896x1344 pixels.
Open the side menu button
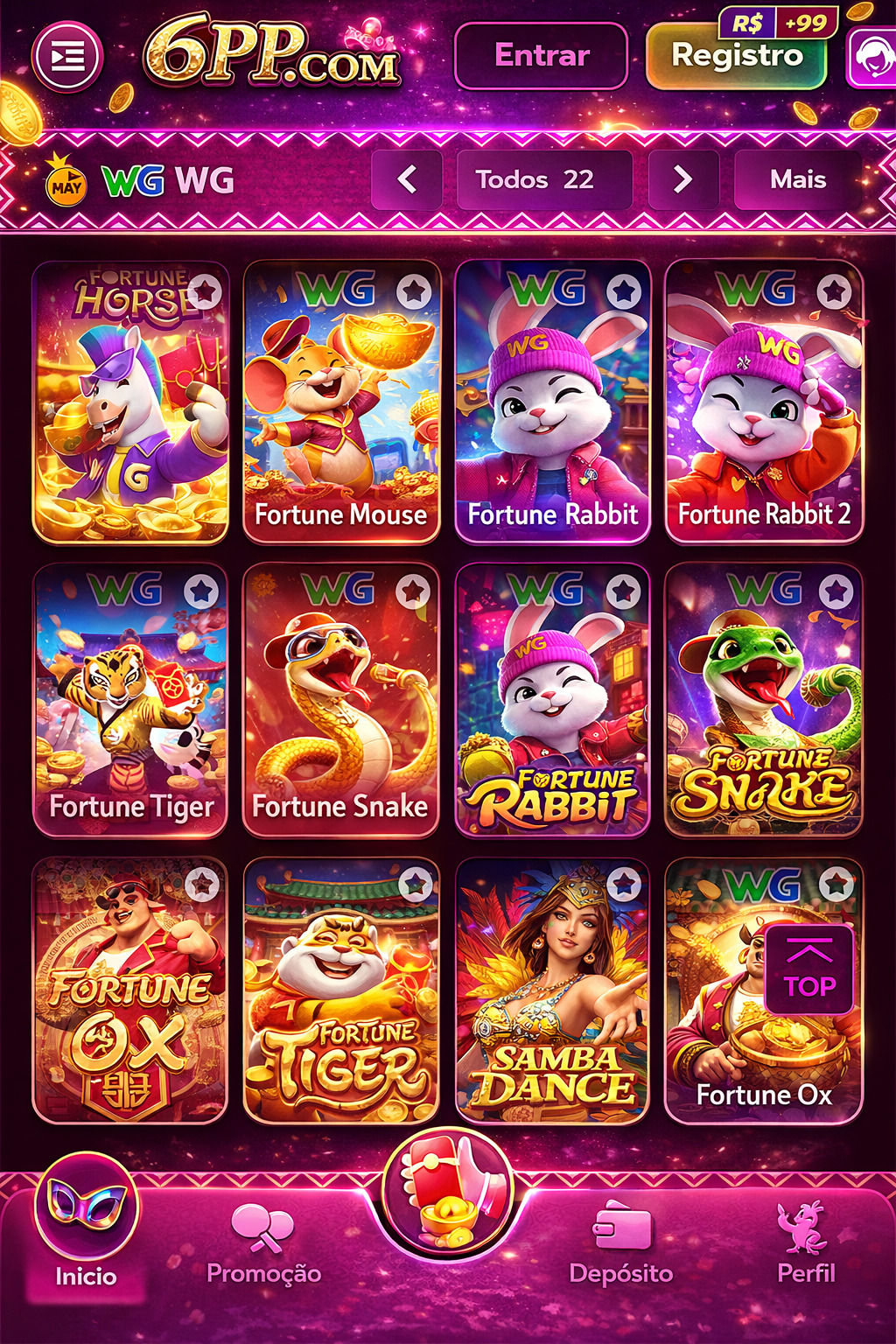[x=67, y=58]
